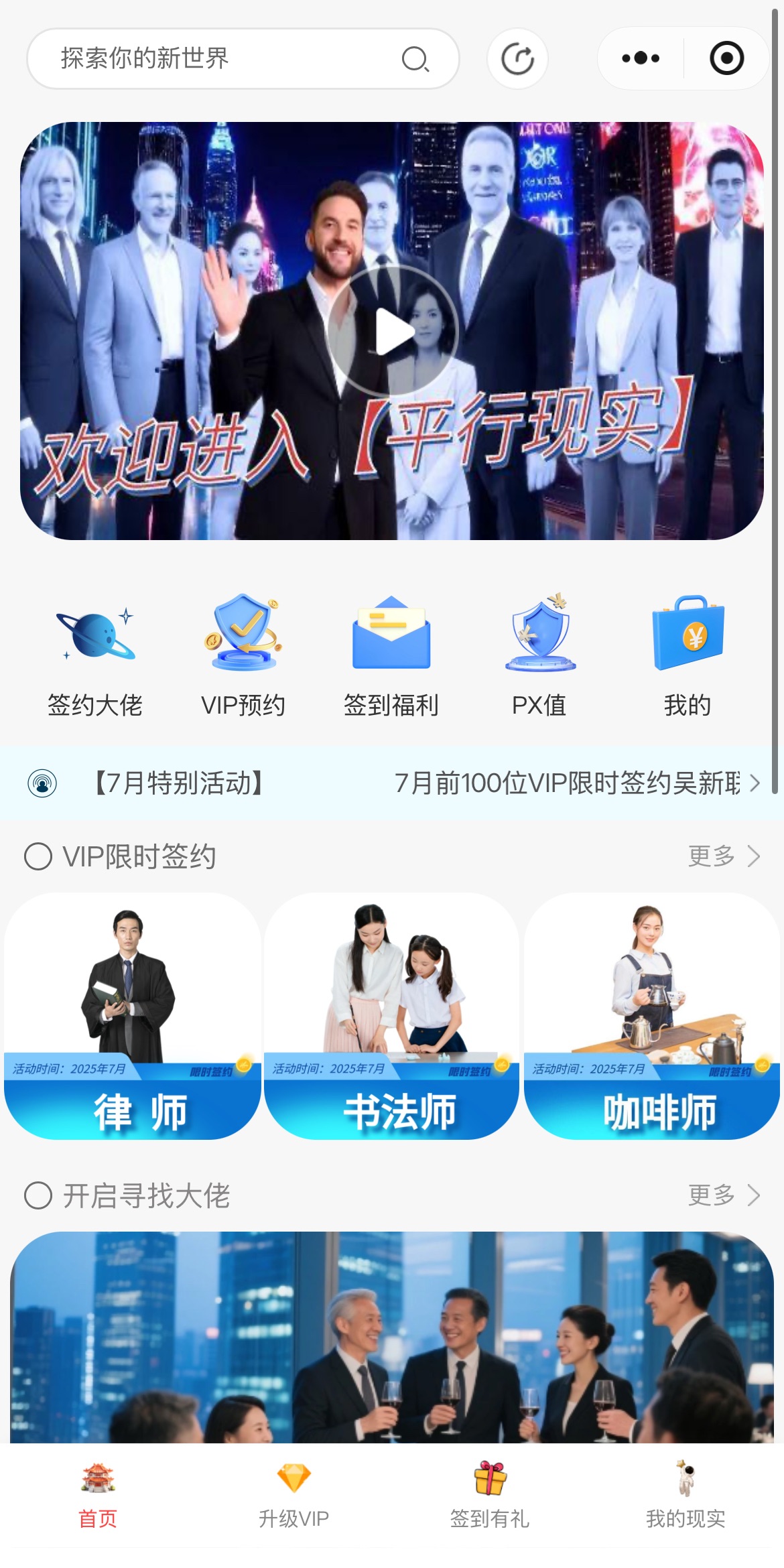Open VIP预约 shortcut

[x=243, y=655]
